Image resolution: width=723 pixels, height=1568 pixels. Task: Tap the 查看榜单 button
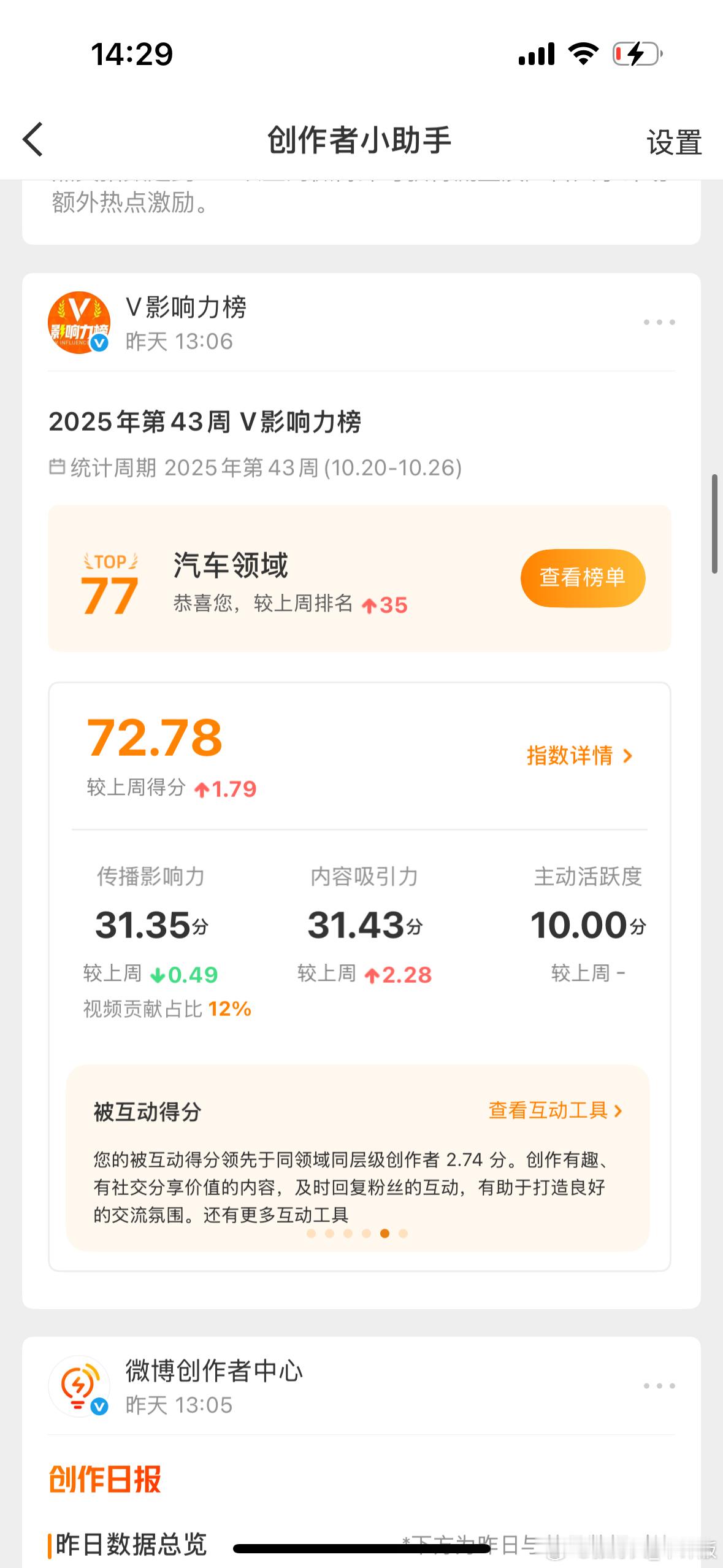pos(581,578)
